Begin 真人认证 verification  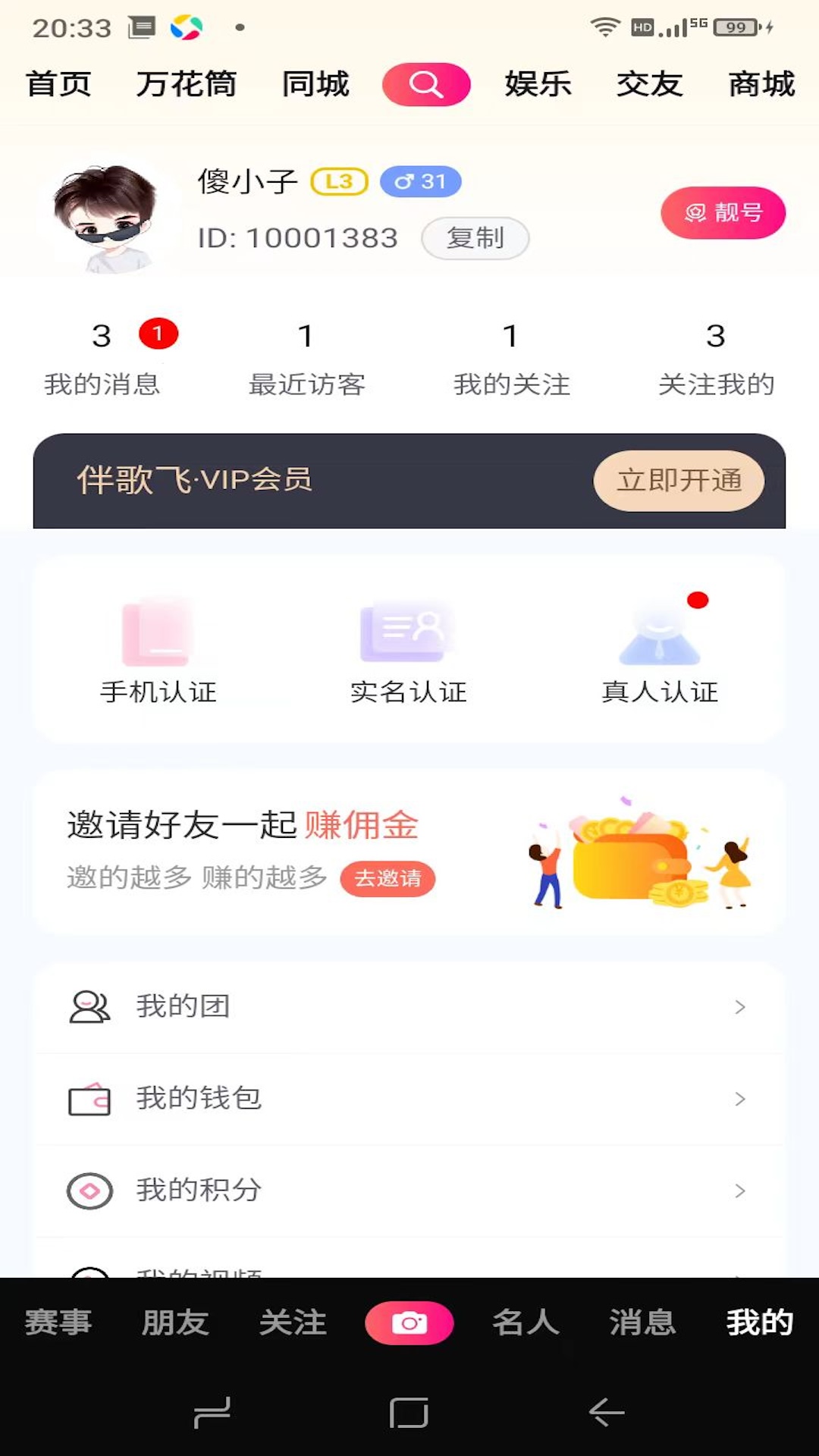pyautogui.click(x=660, y=652)
